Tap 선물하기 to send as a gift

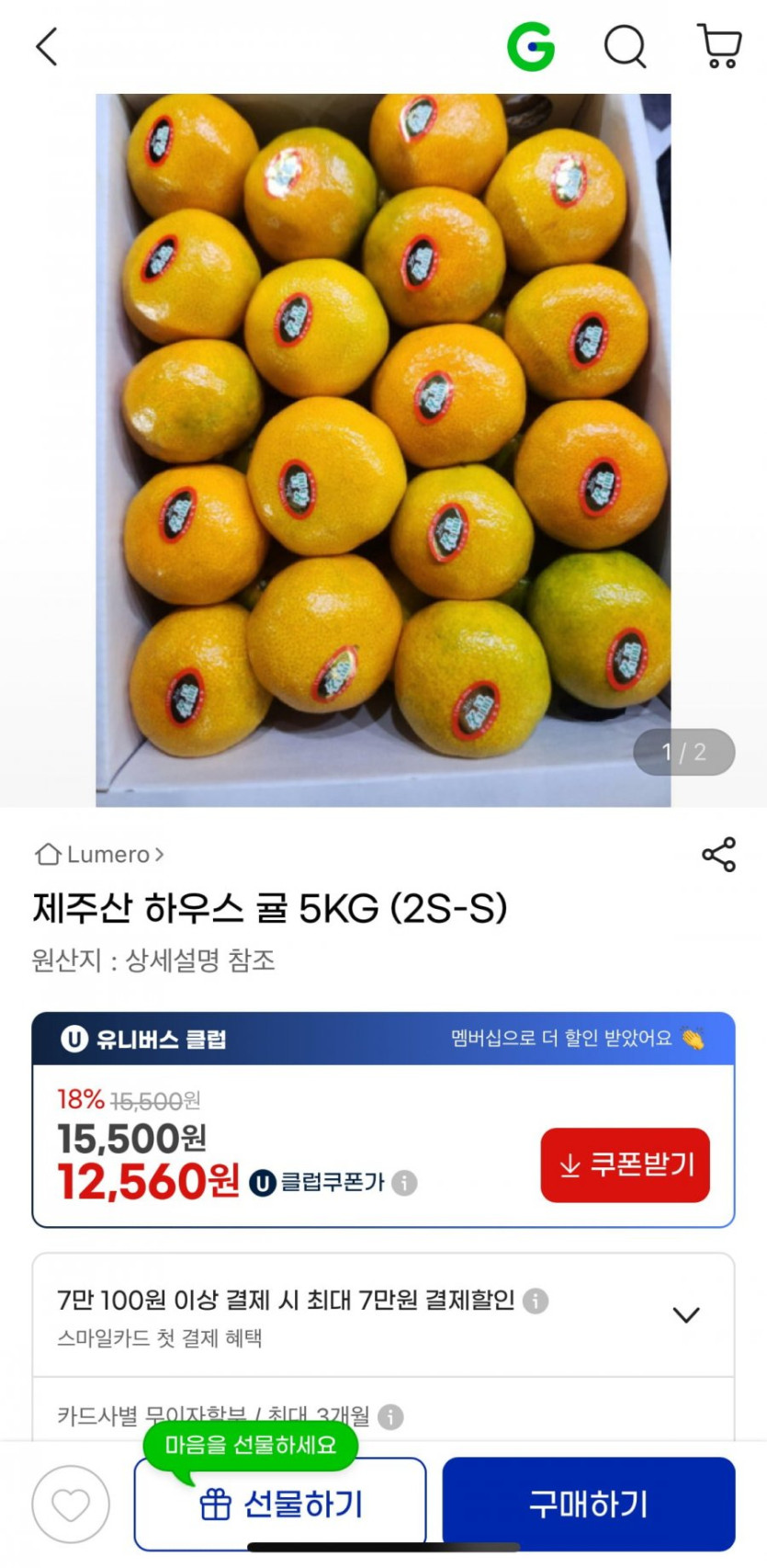280,1505
